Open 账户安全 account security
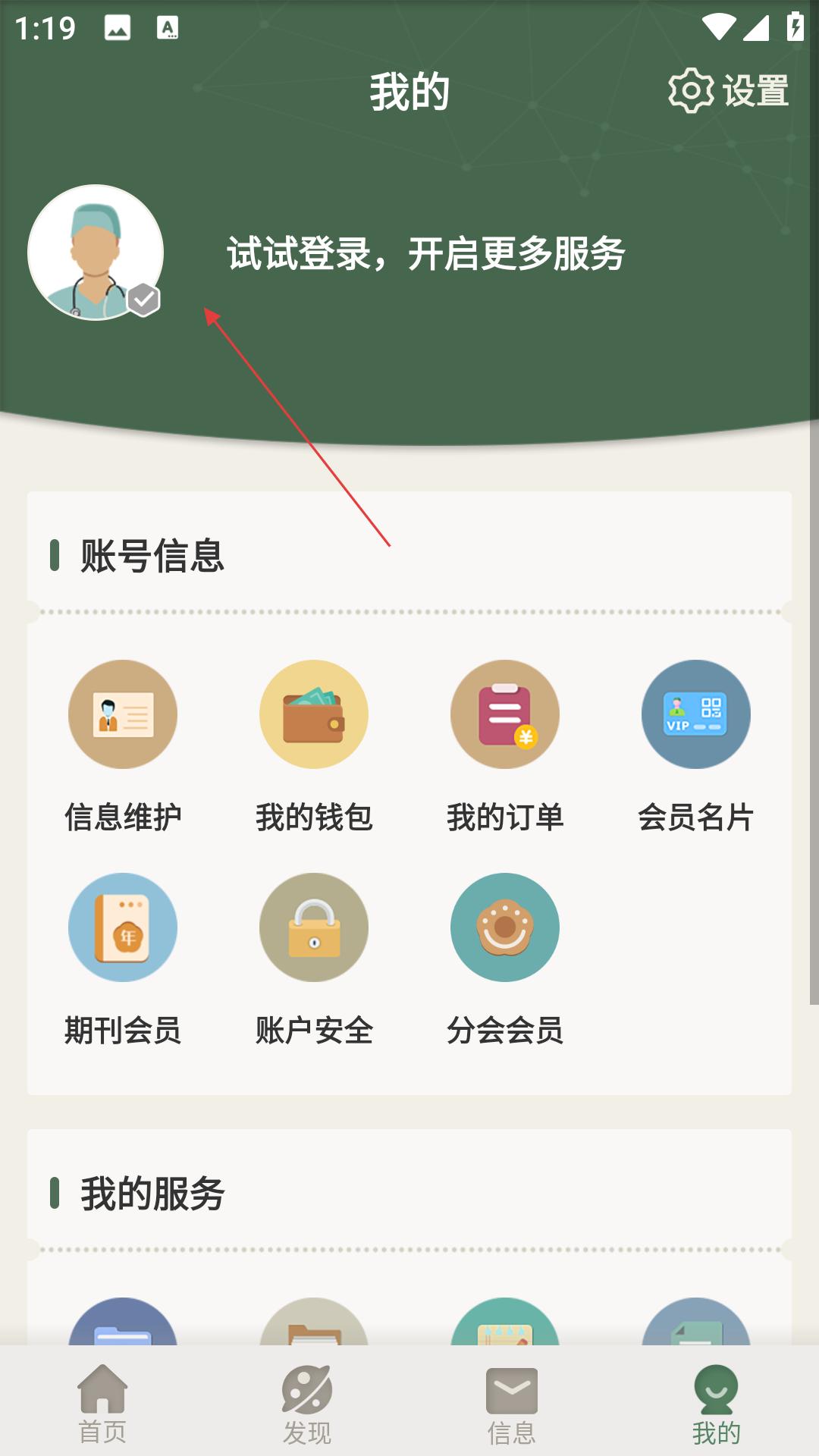 click(x=314, y=960)
